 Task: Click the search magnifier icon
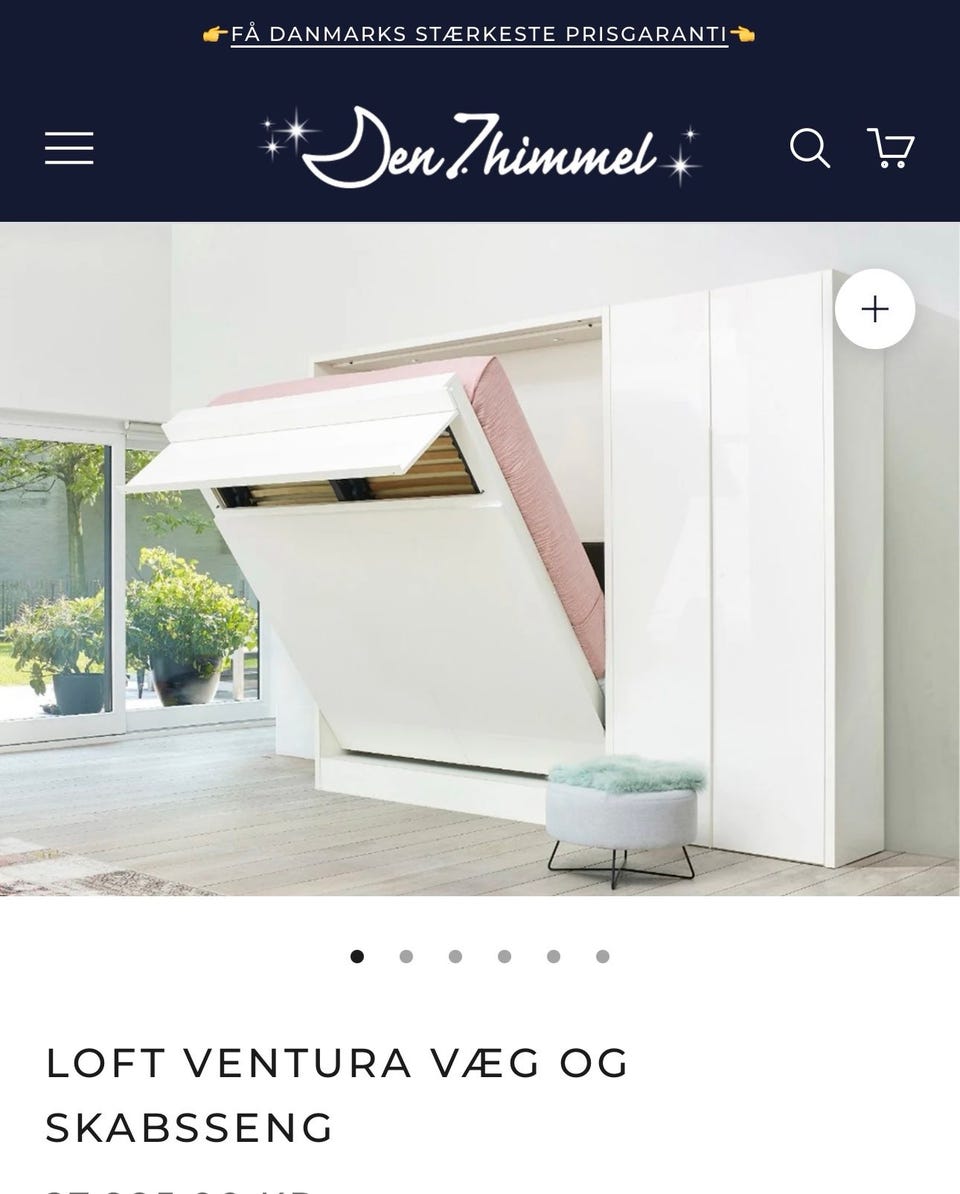click(811, 148)
